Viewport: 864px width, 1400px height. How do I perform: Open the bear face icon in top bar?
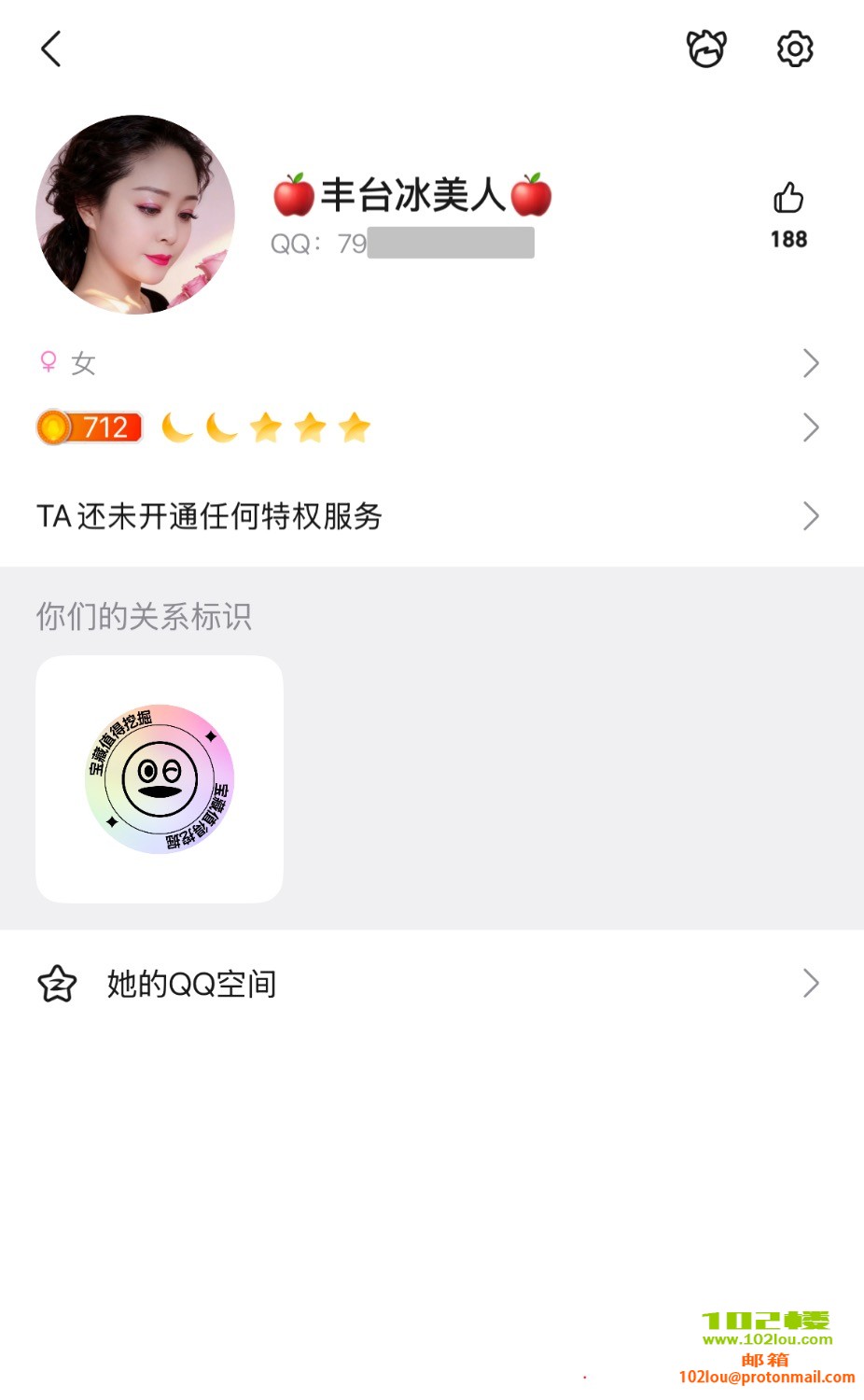tap(706, 49)
